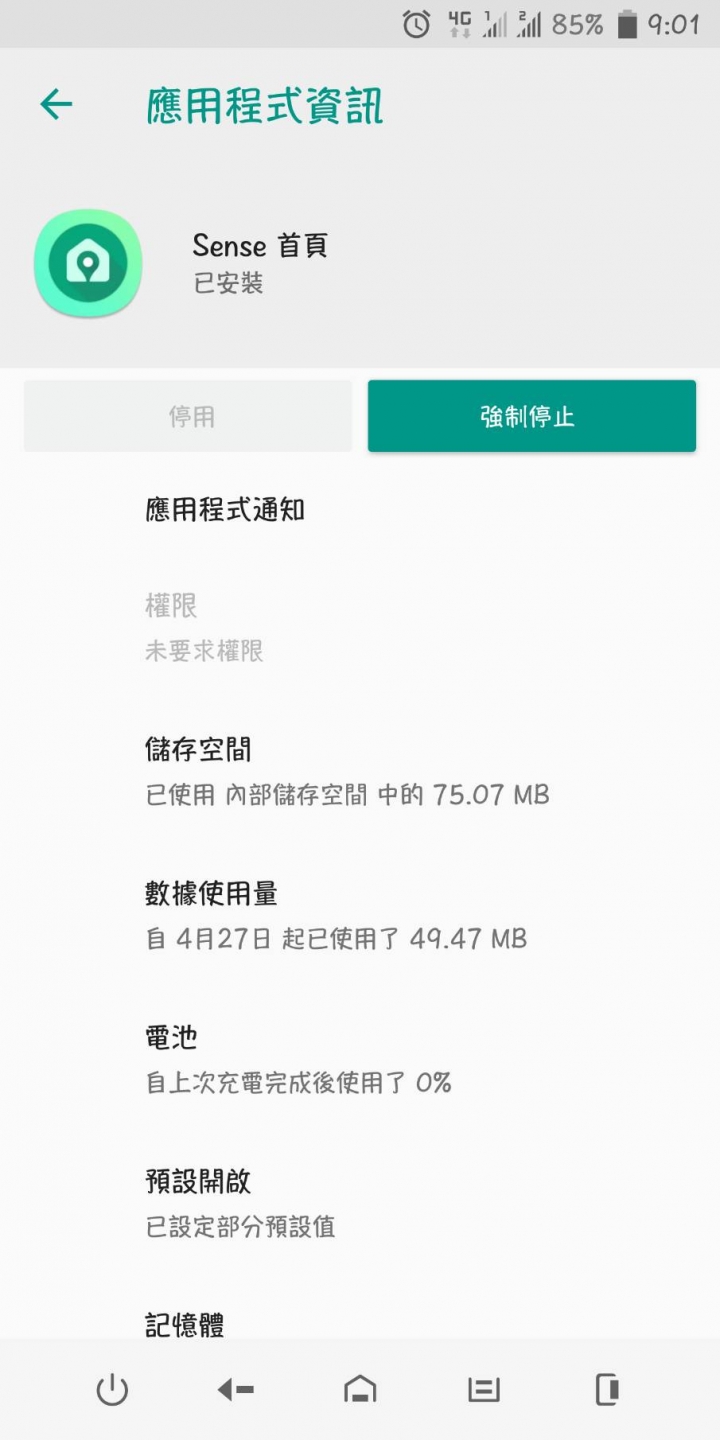Viewport: 720px width, 1440px height.
Task: Open 電池 battery usage
Action: 360,1059
